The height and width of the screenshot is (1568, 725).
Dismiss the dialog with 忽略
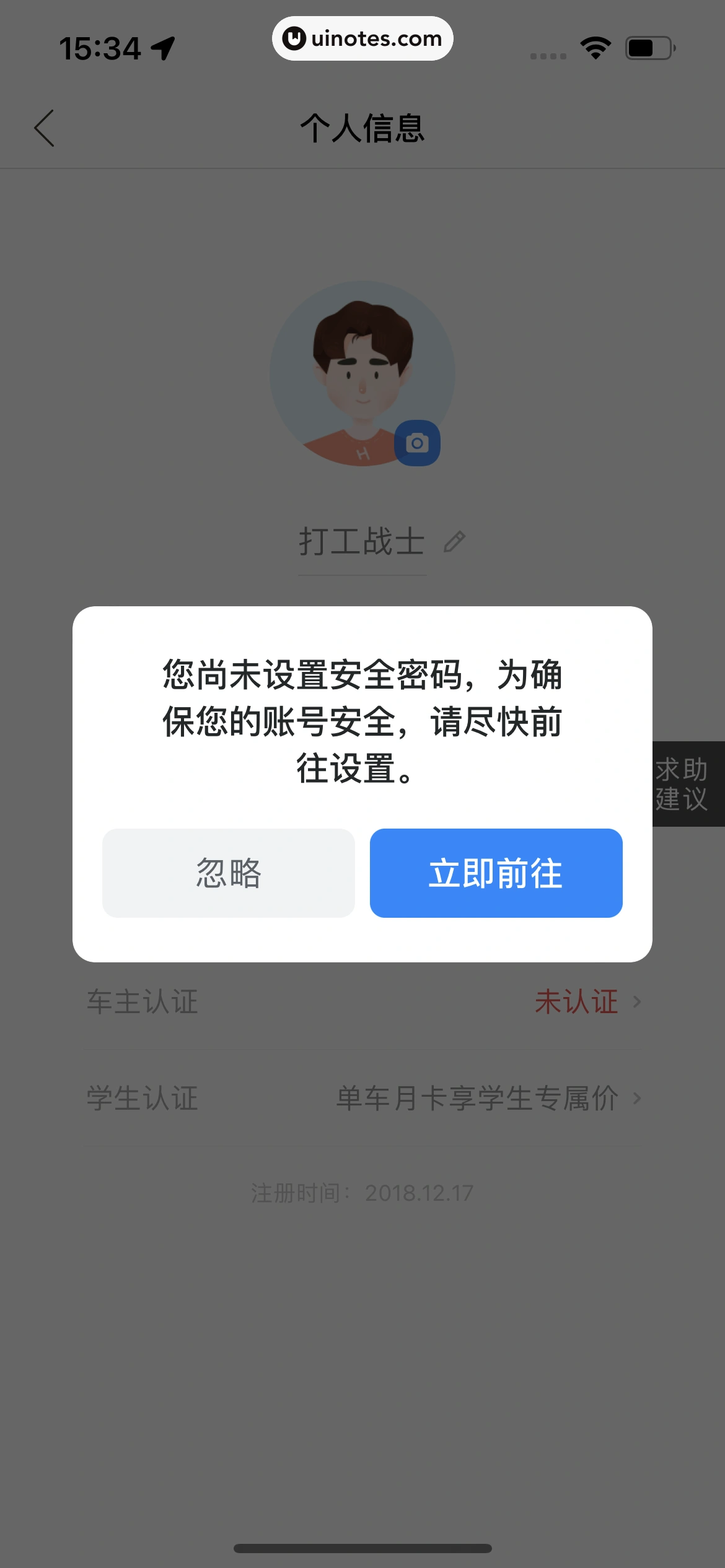coord(228,873)
